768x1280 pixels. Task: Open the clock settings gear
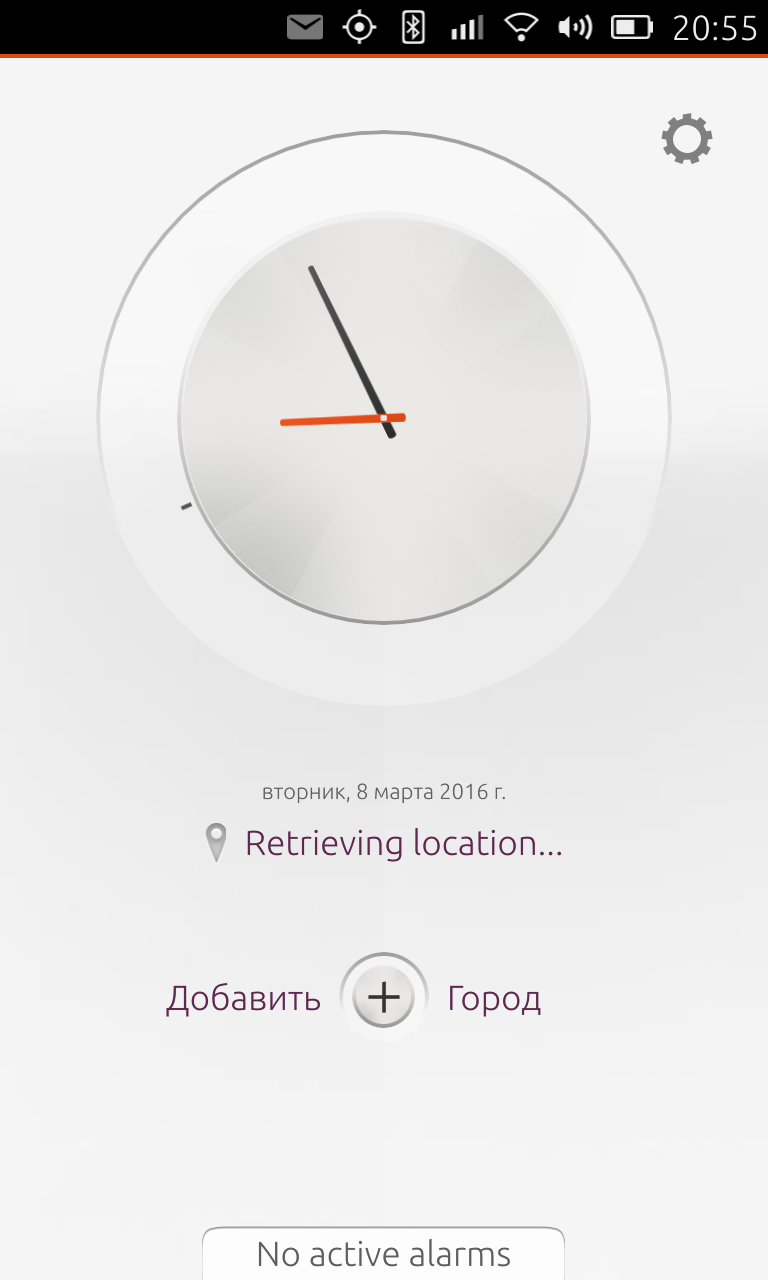(687, 140)
